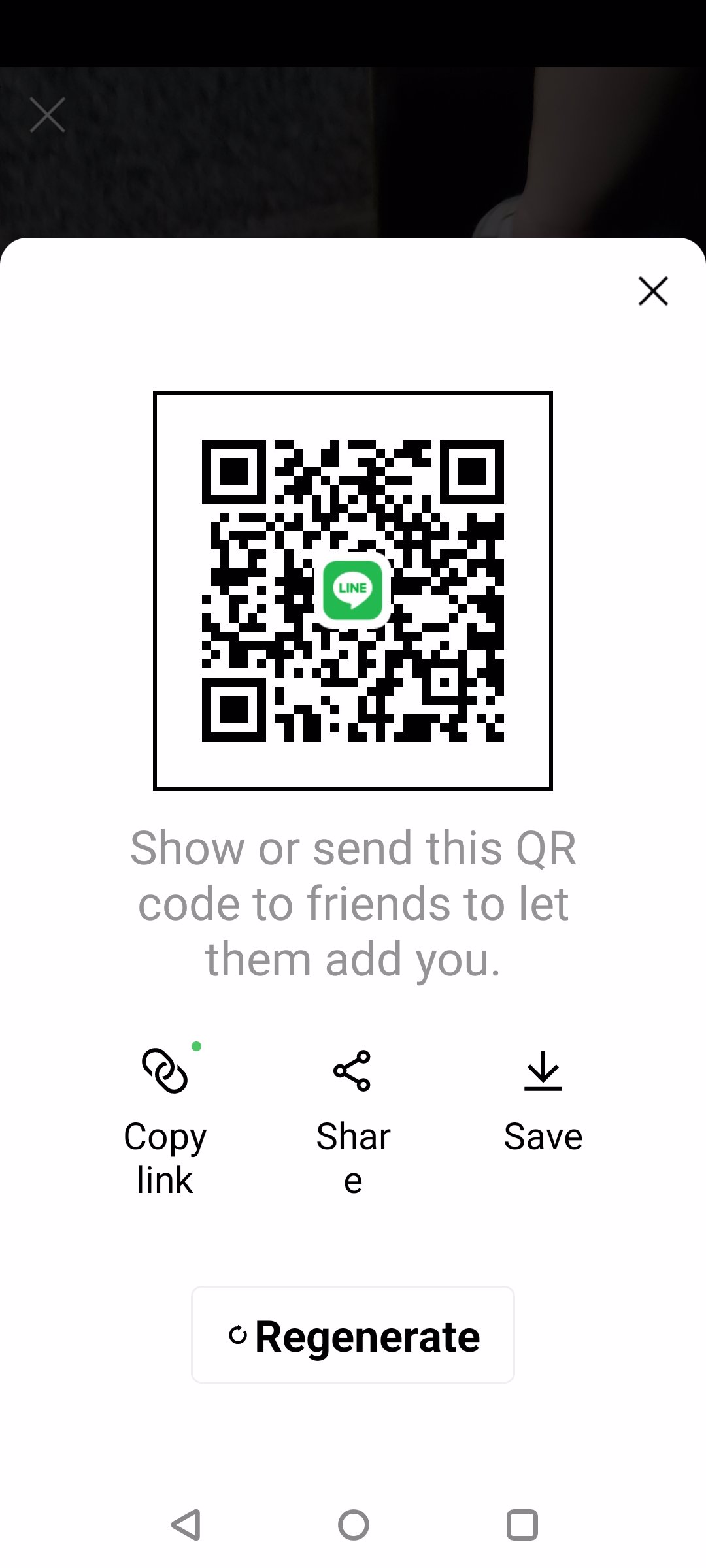Open recent apps overview

click(x=522, y=1525)
